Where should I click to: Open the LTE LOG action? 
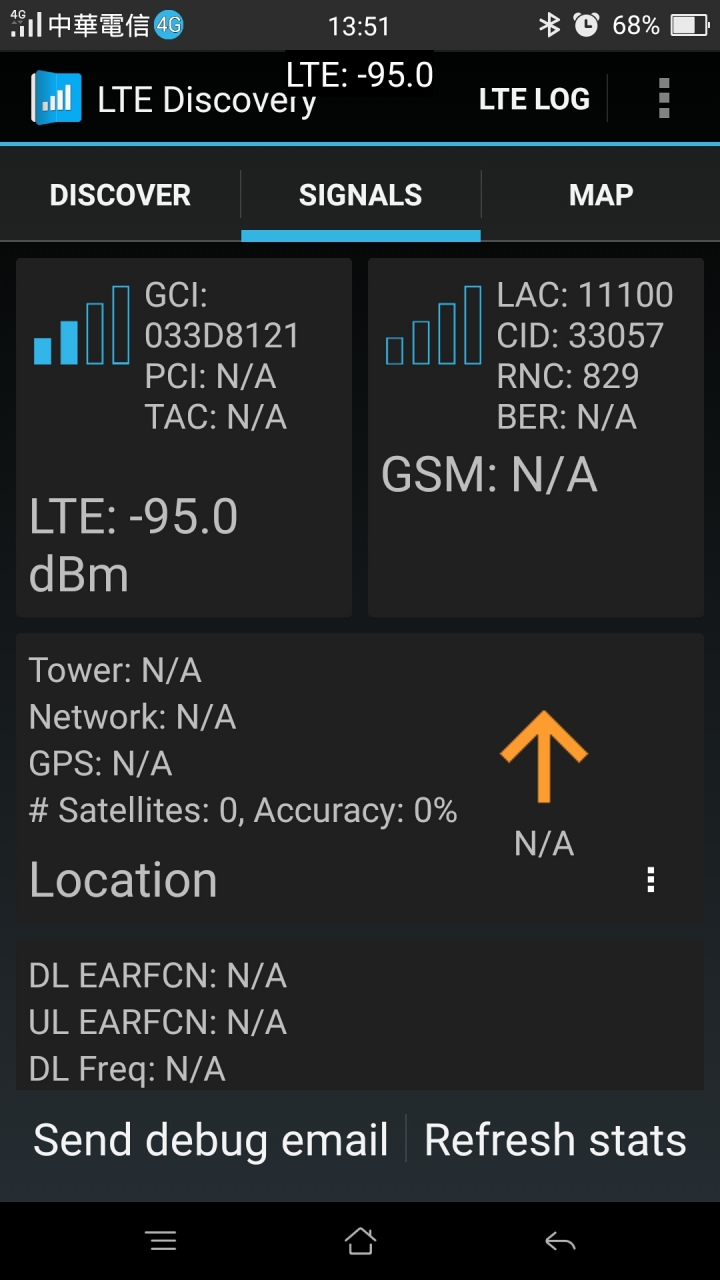tap(534, 99)
